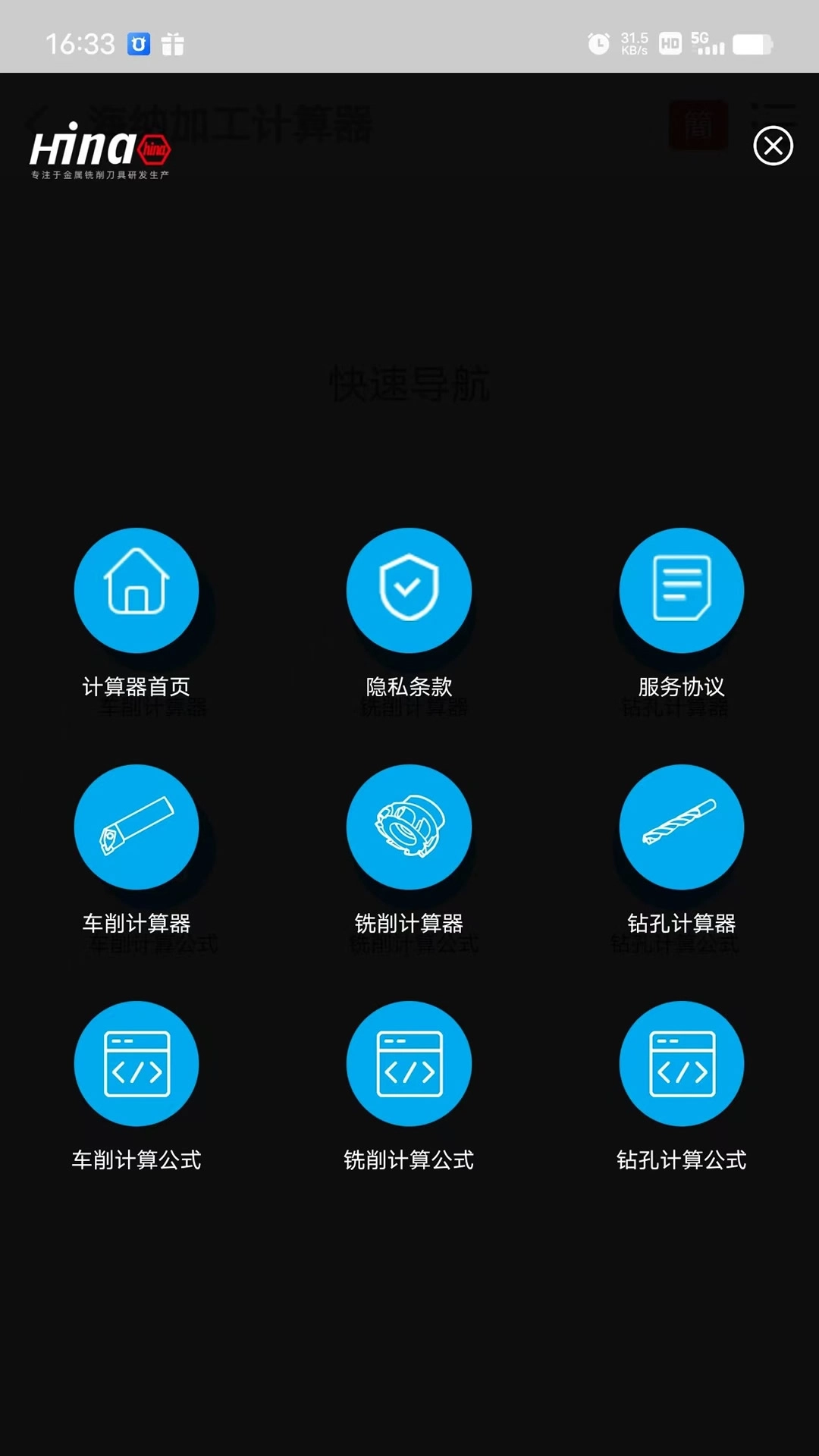Close the 快速导航 overlay

click(x=772, y=146)
